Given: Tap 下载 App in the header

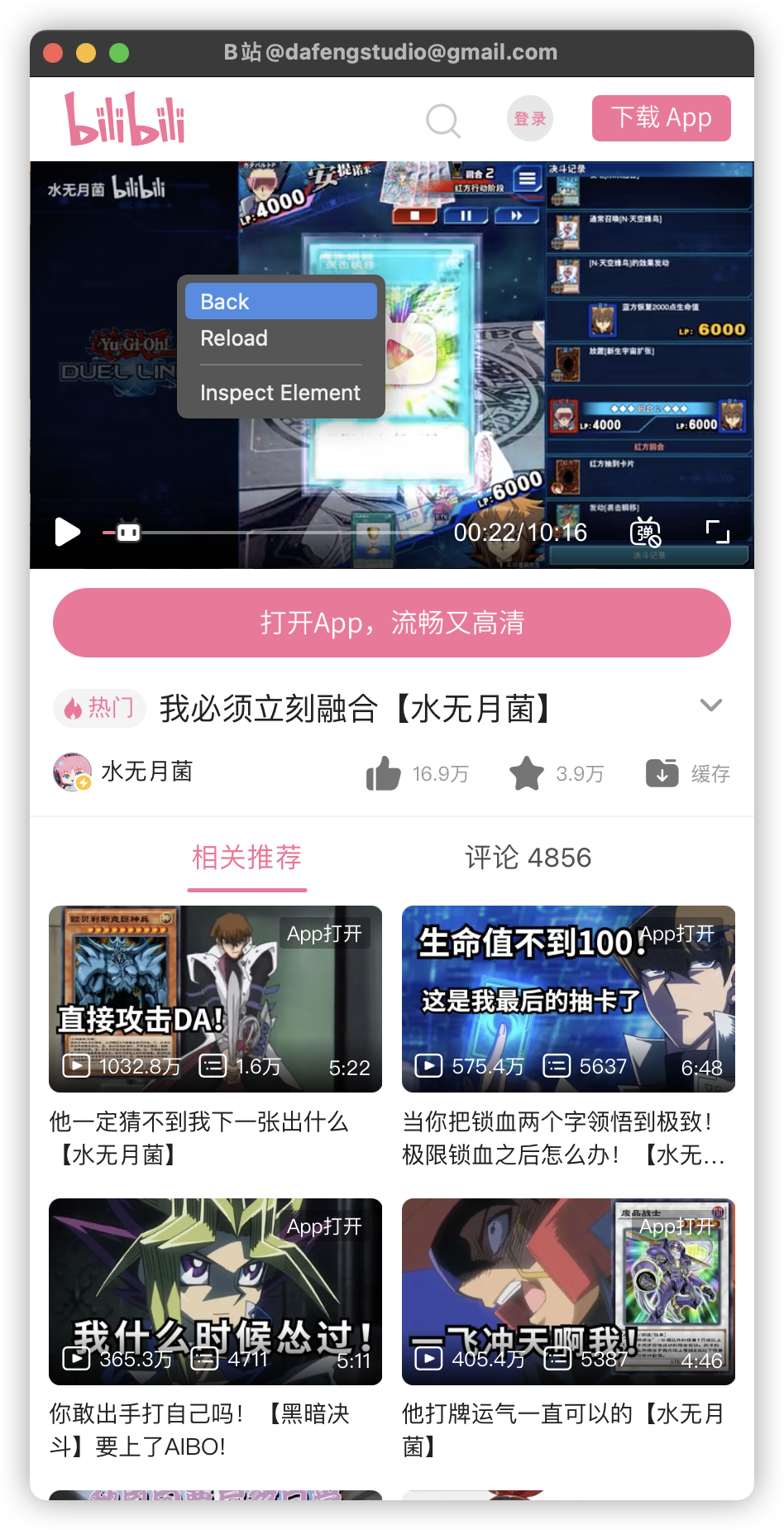Looking at the screenshot, I should pyautogui.click(x=660, y=117).
